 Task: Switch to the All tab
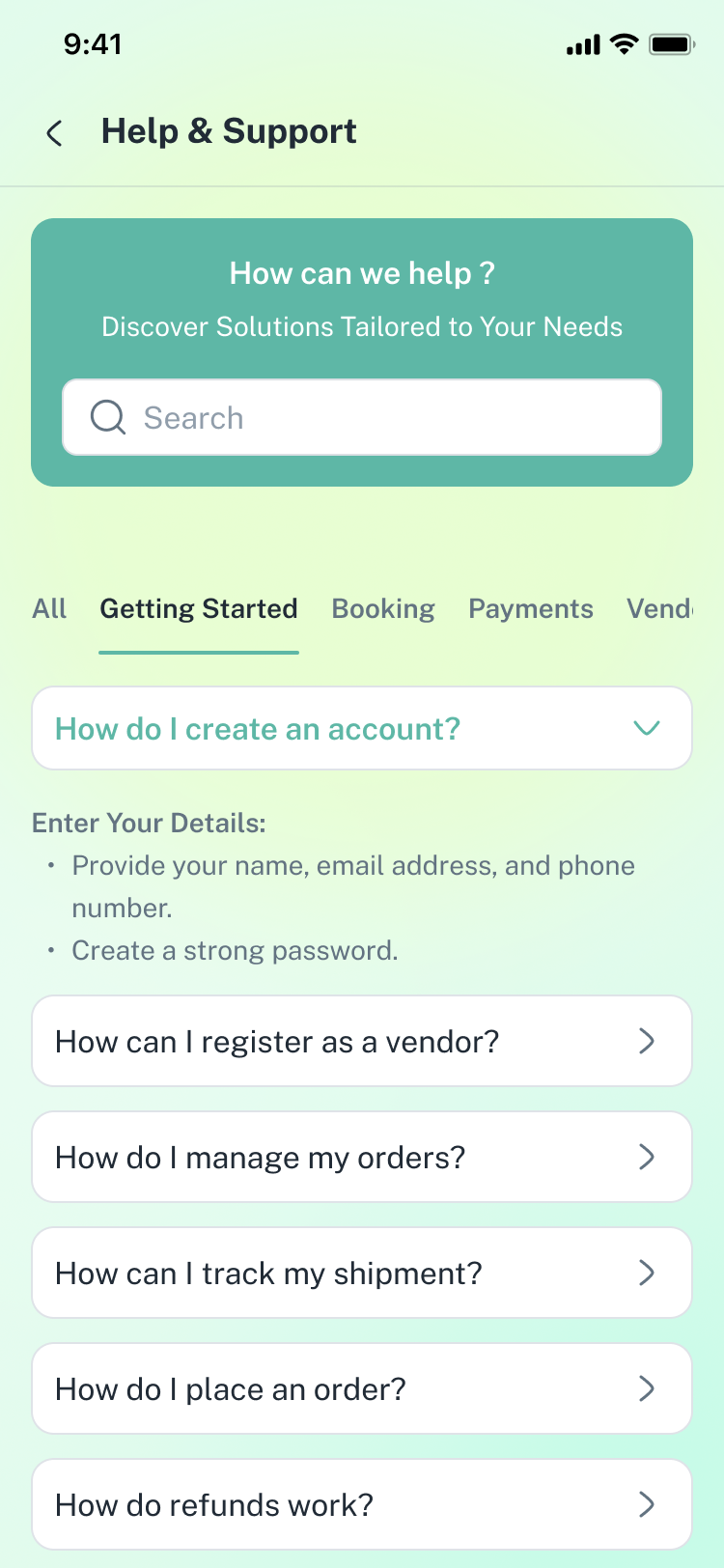click(x=49, y=609)
